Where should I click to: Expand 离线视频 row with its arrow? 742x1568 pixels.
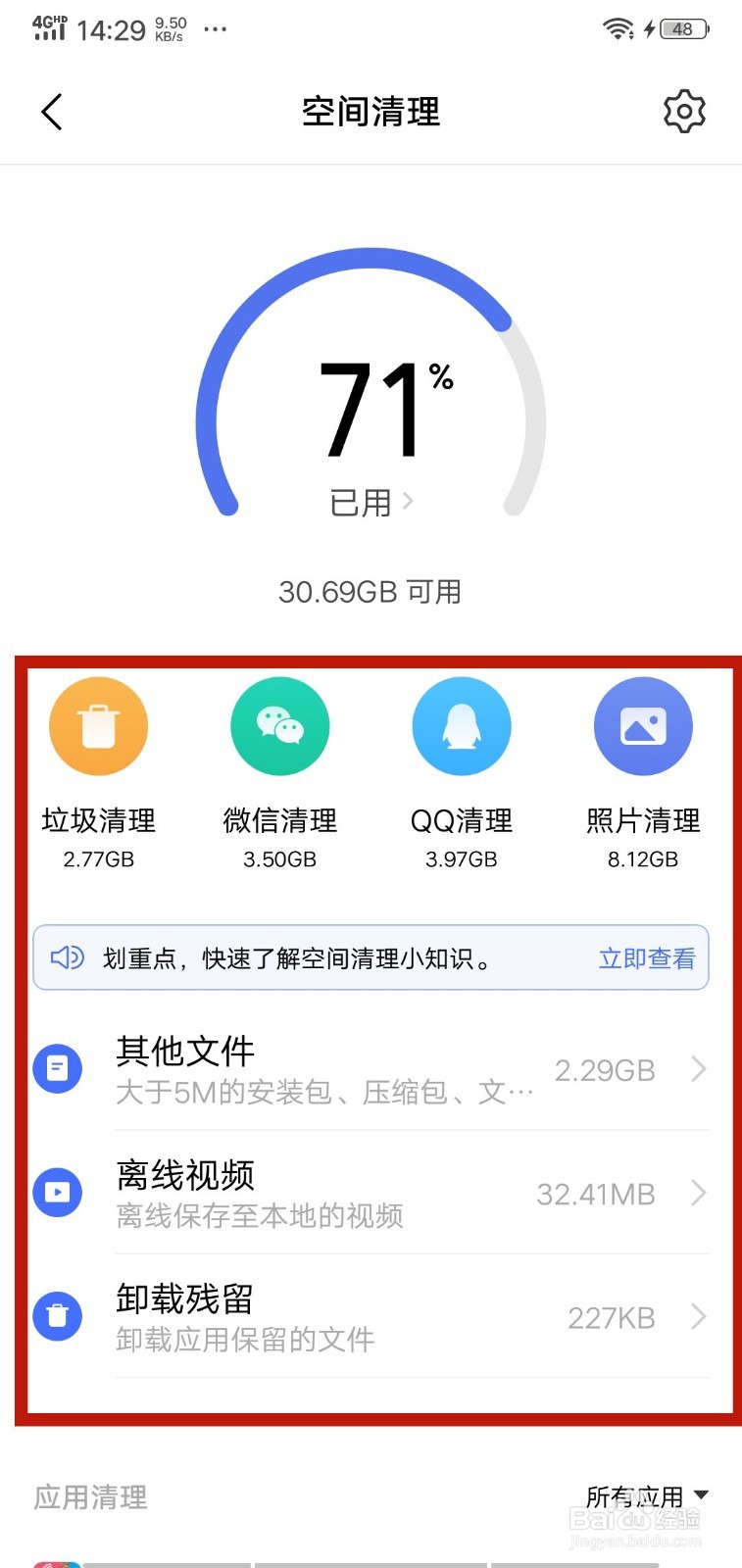coord(697,1194)
